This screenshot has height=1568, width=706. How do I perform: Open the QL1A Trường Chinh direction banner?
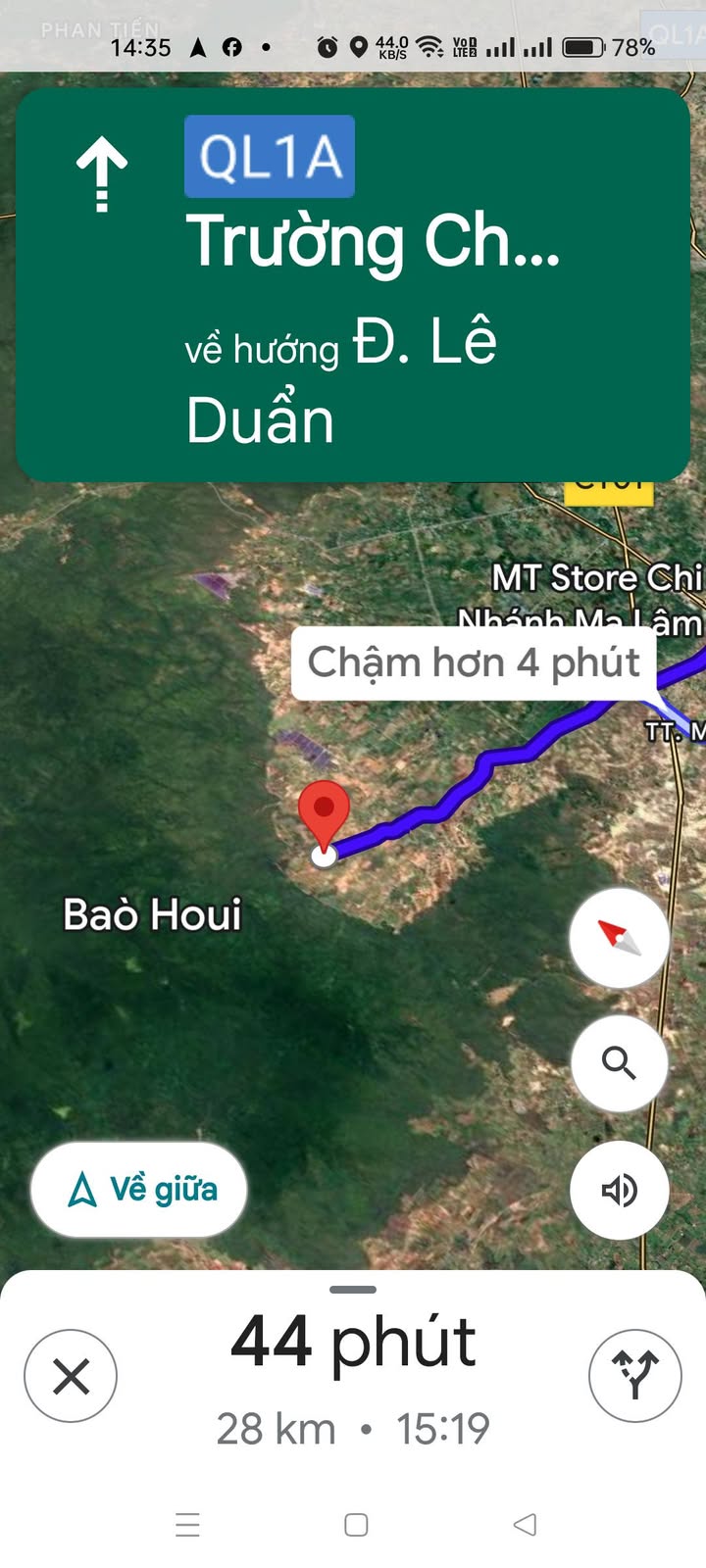pos(353,284)
